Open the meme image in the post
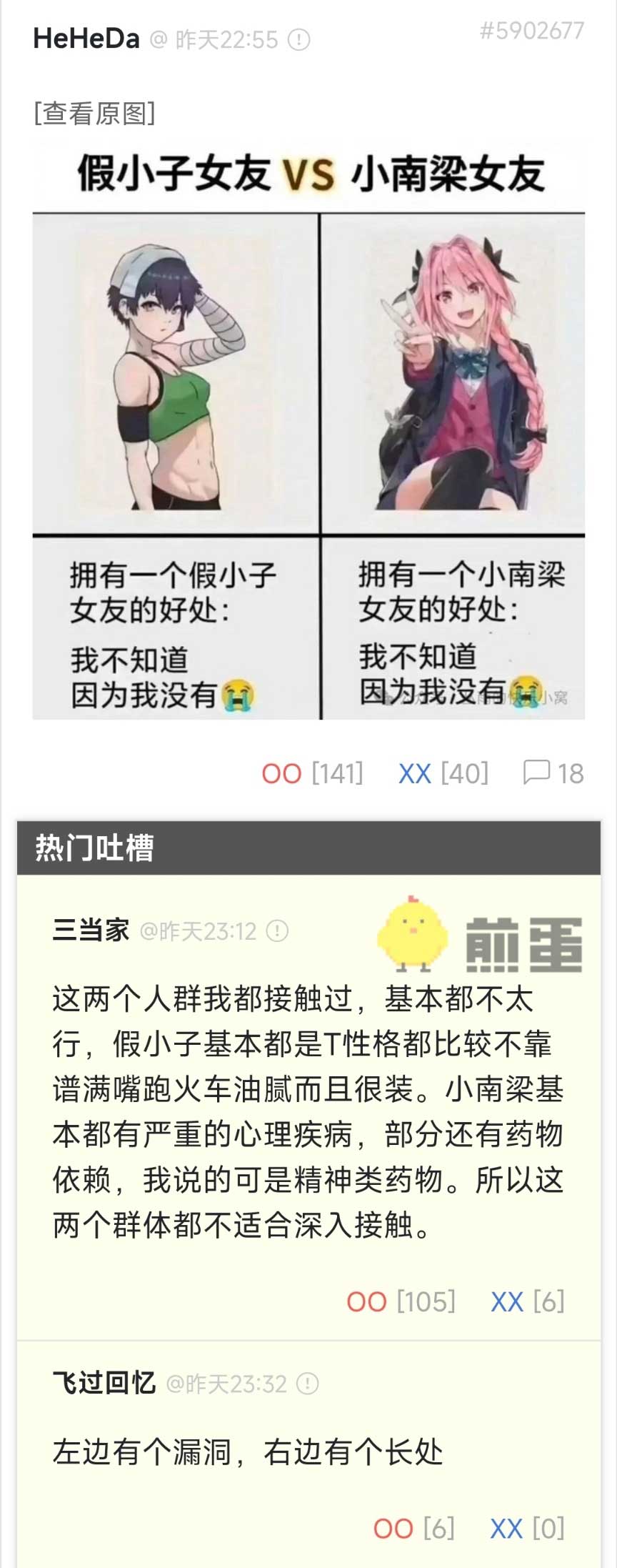617x1568 pixels. point(308,430)
